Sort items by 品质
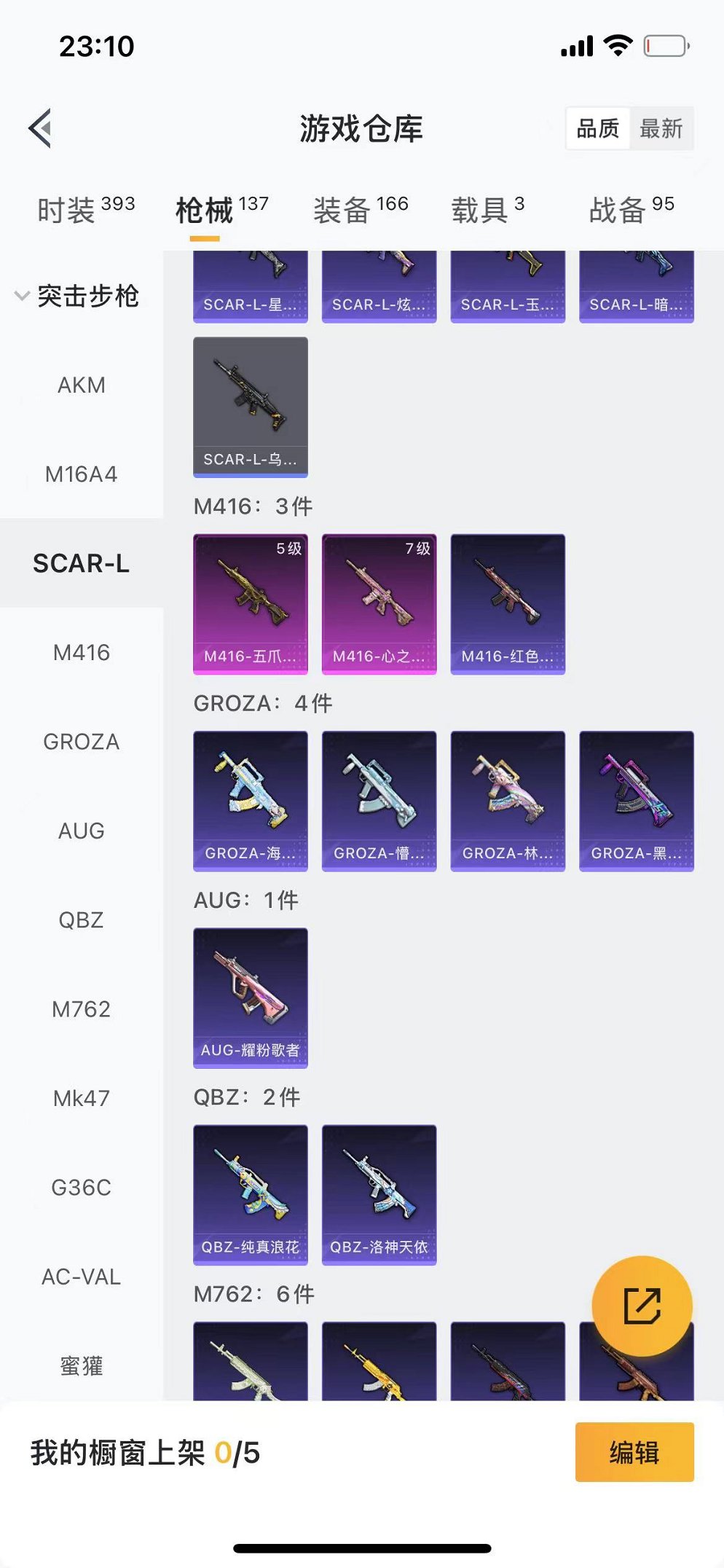 point(598,129)
